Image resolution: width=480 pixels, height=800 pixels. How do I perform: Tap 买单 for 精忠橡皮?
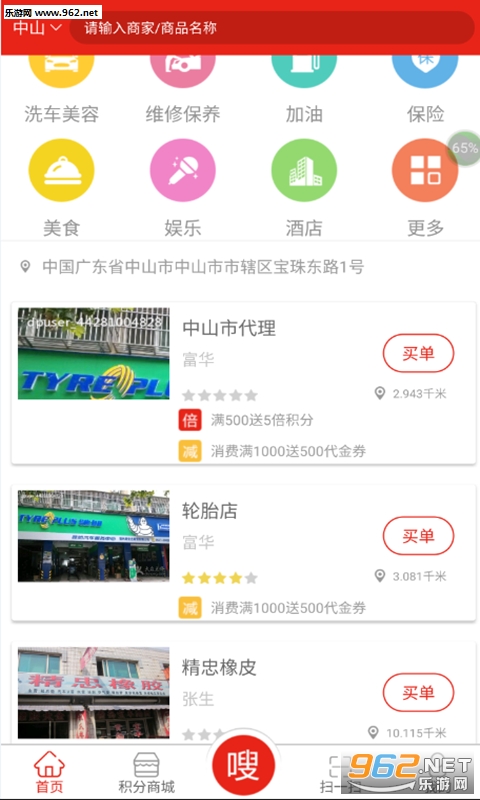418,692
